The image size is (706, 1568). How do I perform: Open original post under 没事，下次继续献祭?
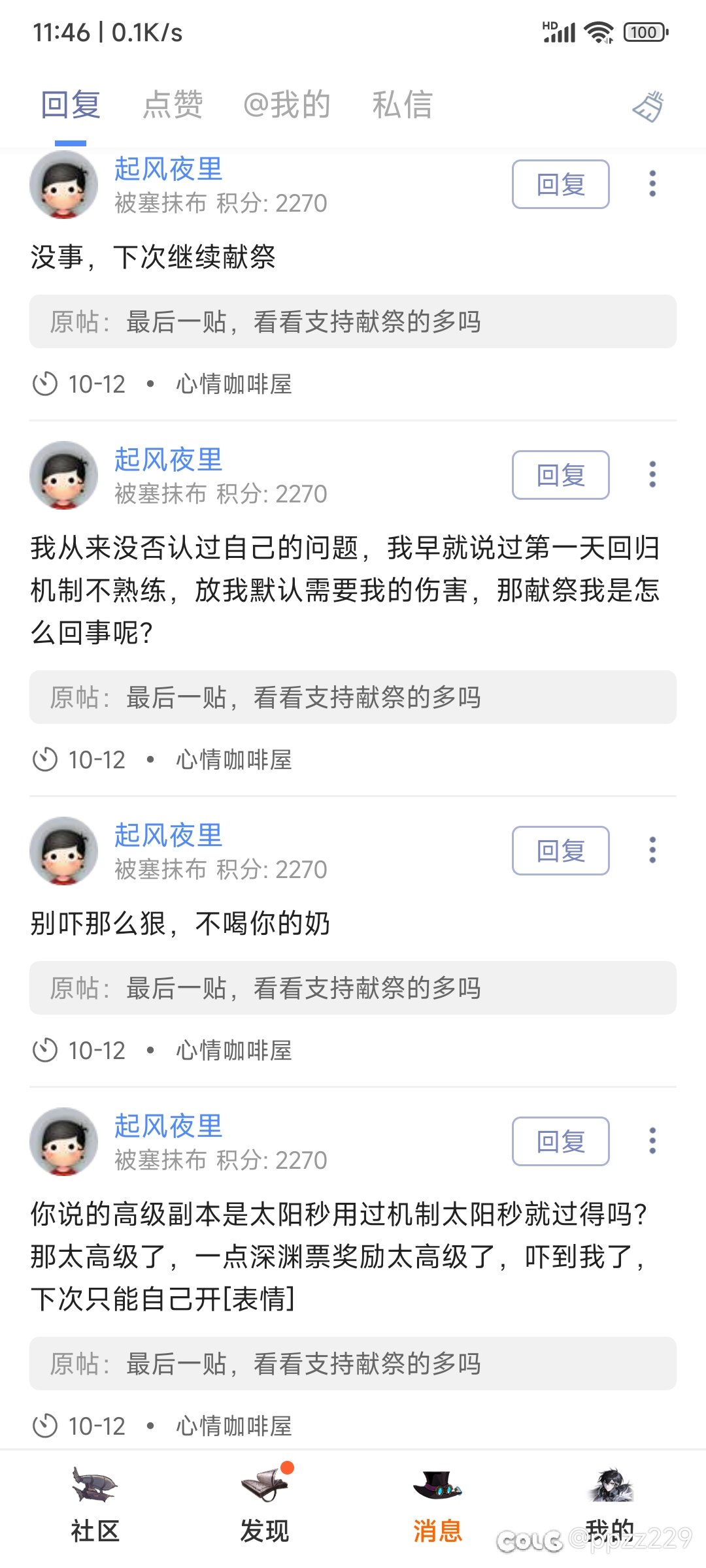pyautogui.click(x=353, y=321)
